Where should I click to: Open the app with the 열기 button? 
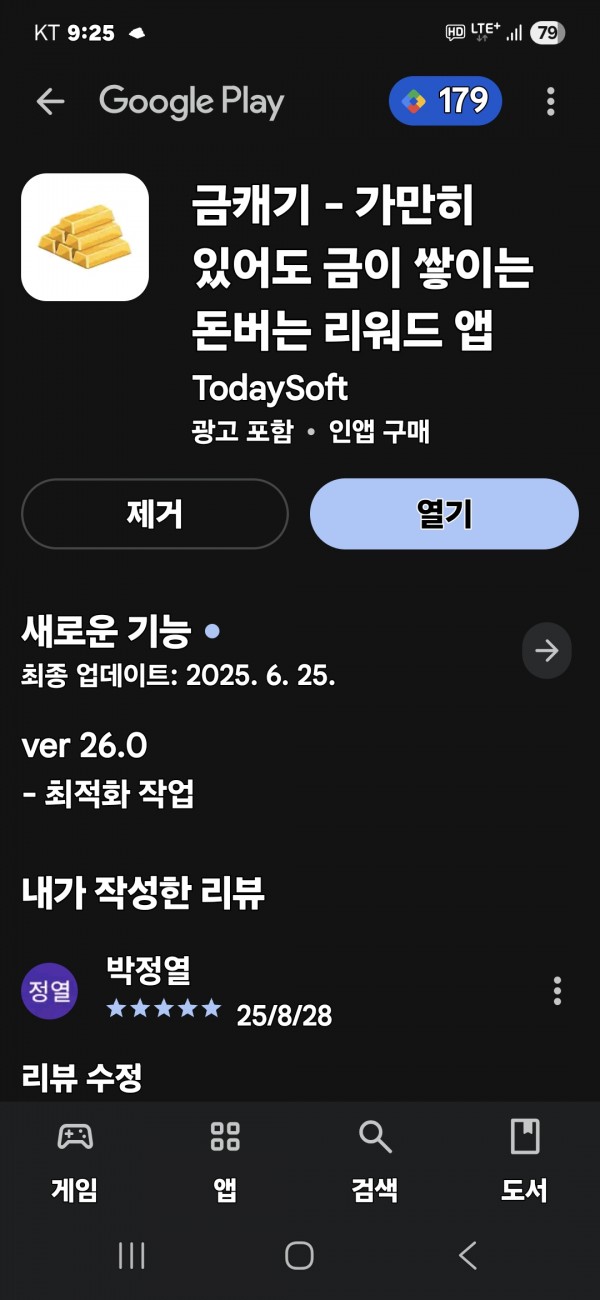coord(444,514)
